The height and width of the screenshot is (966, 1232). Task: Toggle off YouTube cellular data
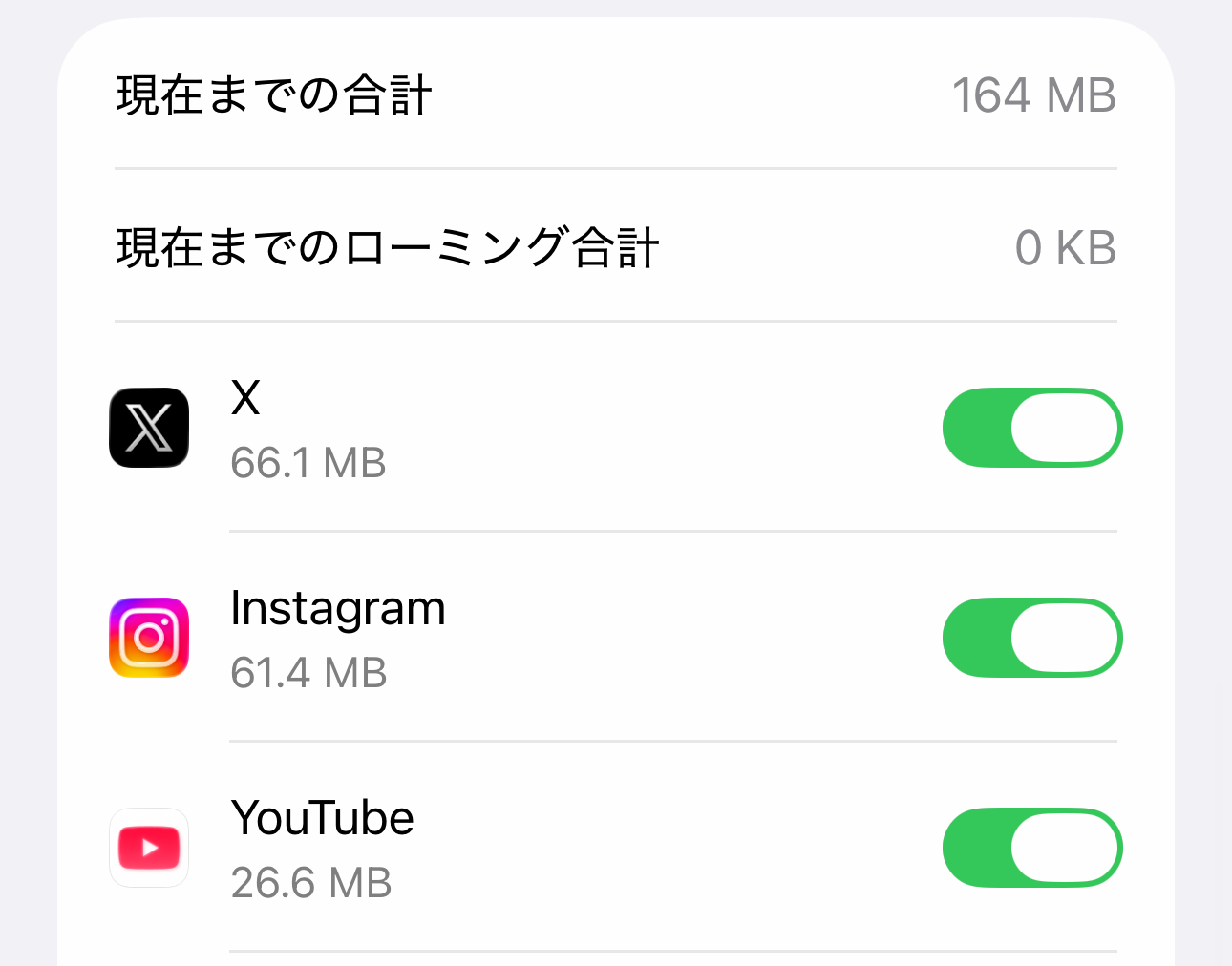coord(1031,848)
